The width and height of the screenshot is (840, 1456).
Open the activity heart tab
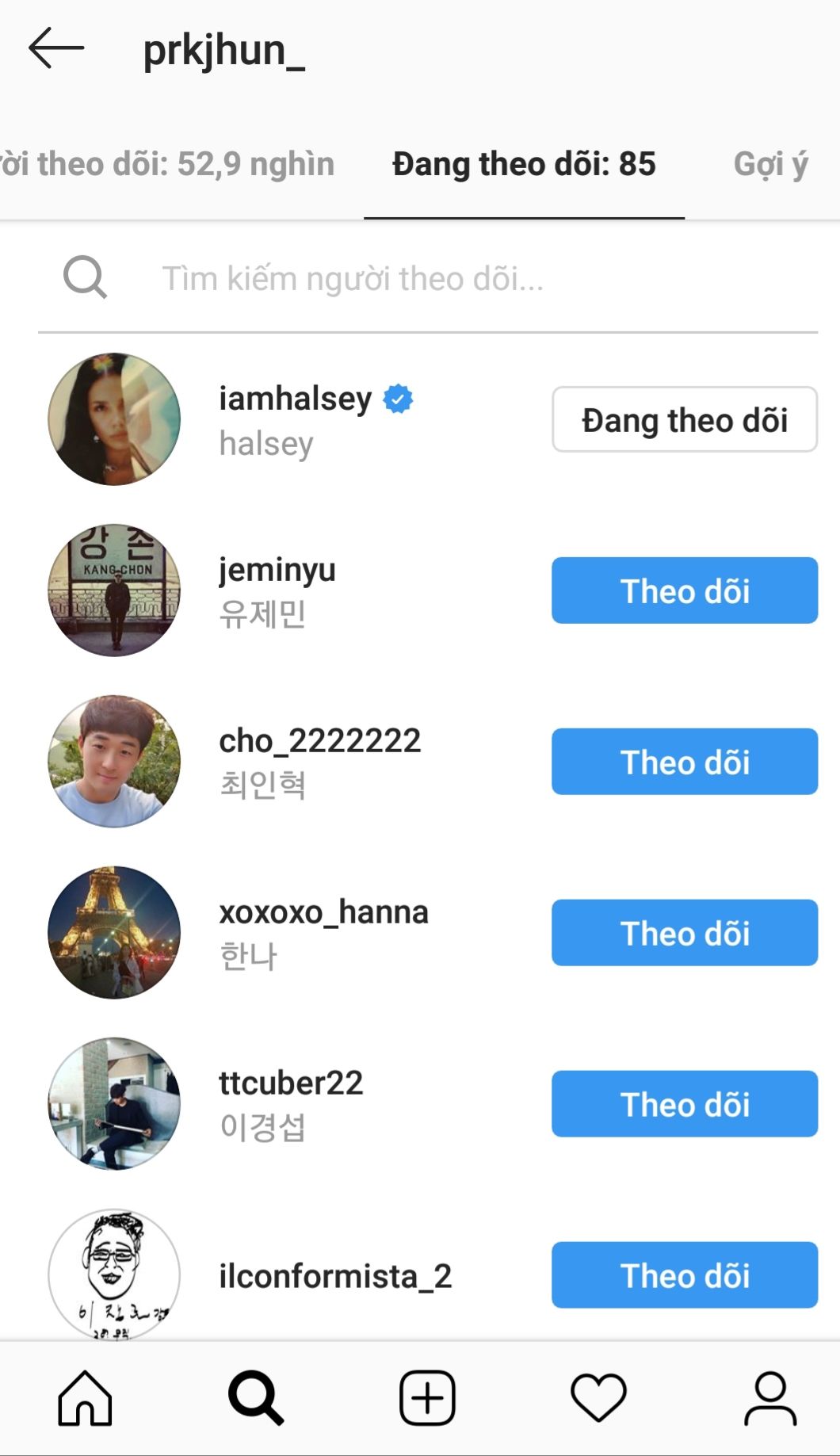[x=598, y=1397]
